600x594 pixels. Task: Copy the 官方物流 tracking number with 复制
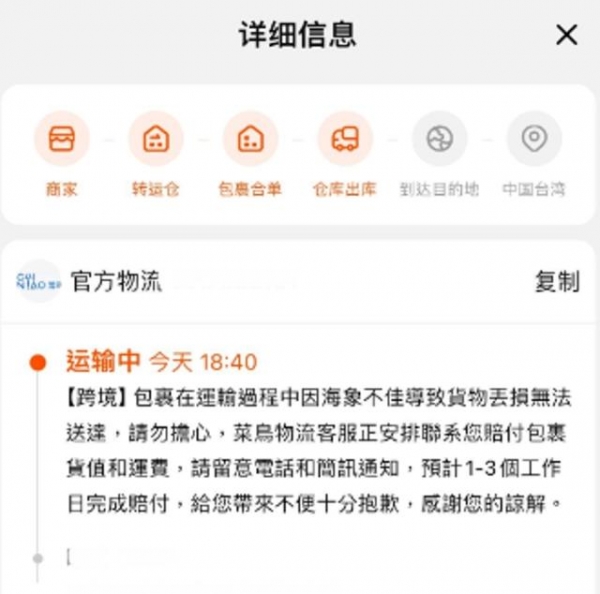(556, 282)
